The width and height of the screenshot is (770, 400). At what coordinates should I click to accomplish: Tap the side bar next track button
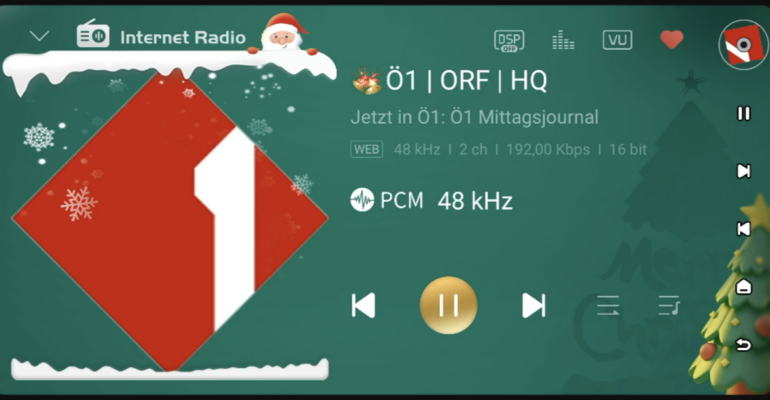click(743, 171)
